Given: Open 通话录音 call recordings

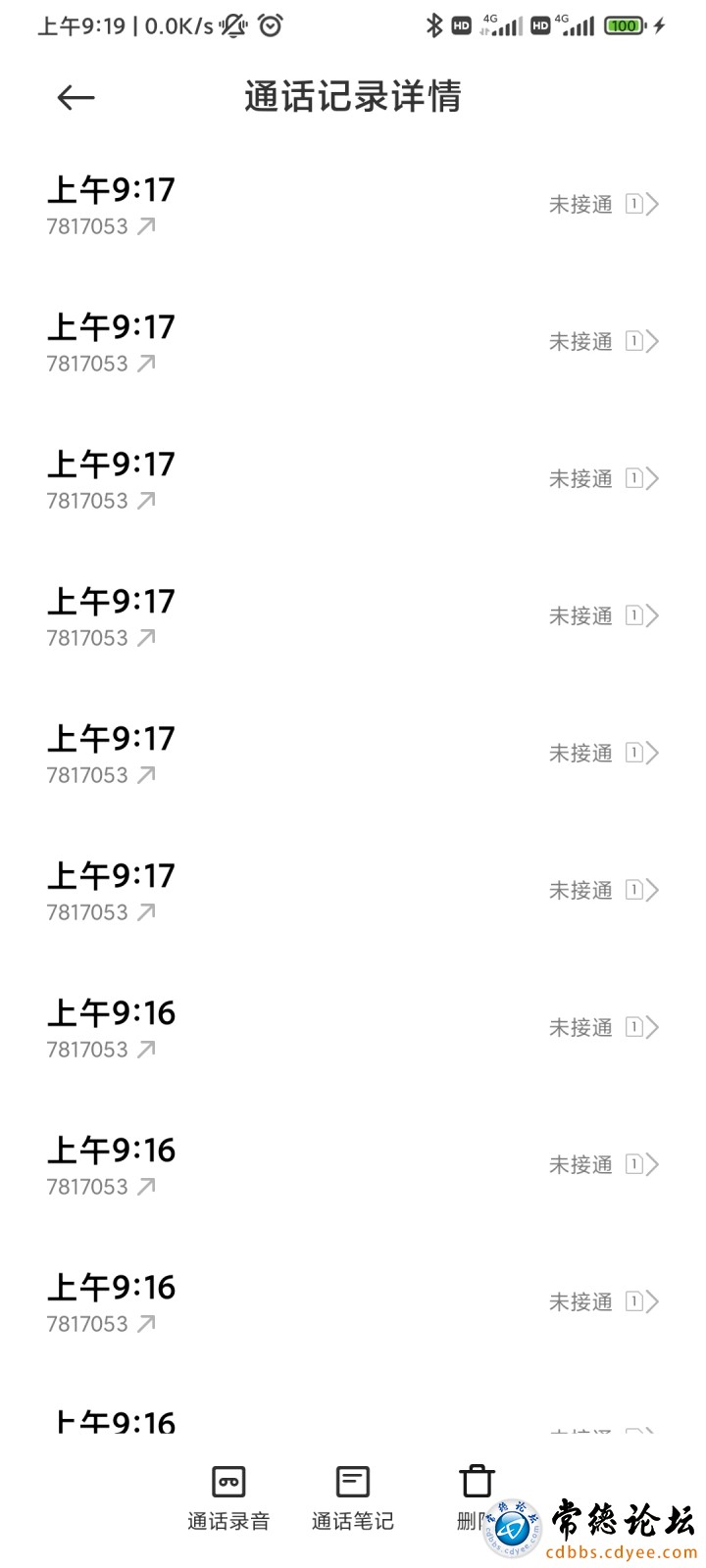Looking at the screenshot, I should coord(228,1498).
